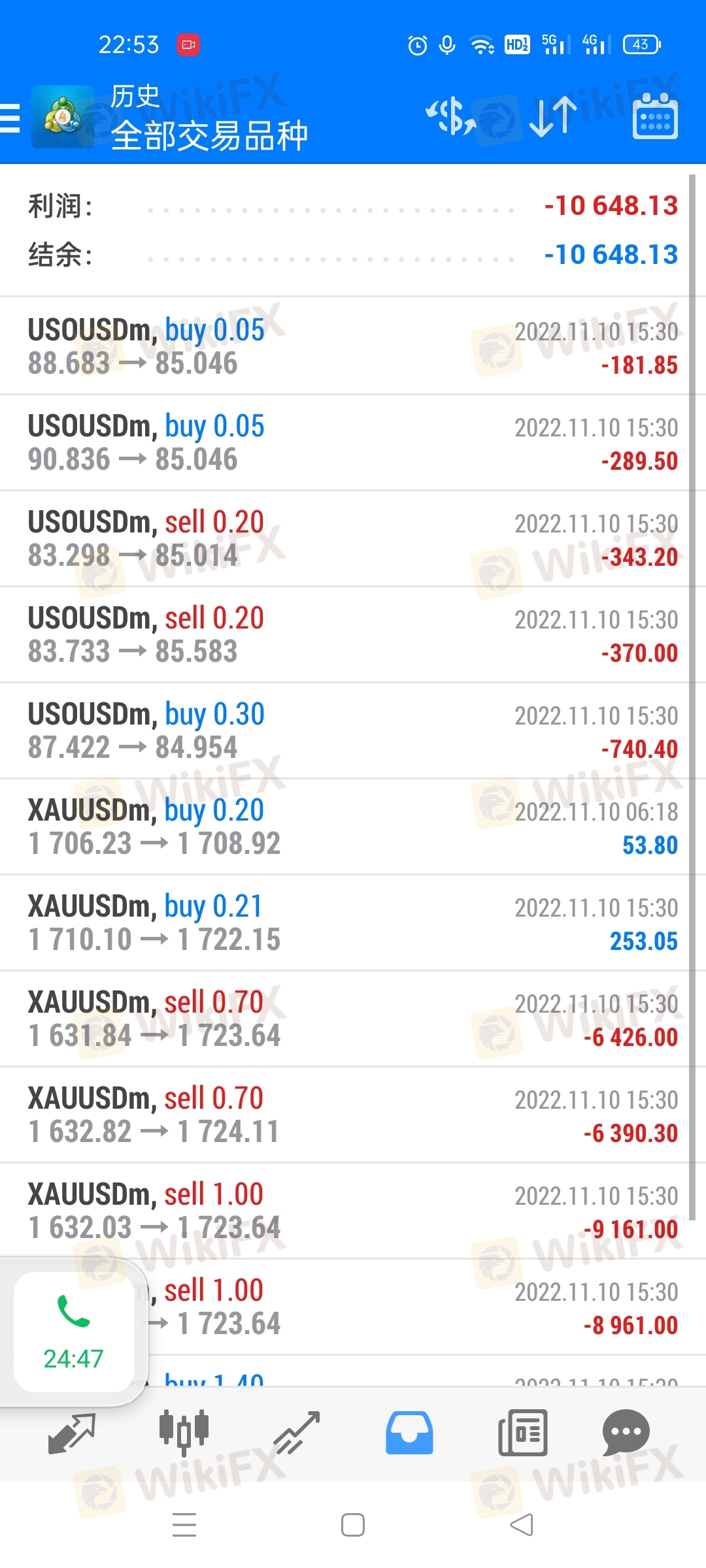Viewport: 706px width, 1568px height.
Task: Open XAUUSDm buy 0.21 trade details
Action: pos(353,923)
